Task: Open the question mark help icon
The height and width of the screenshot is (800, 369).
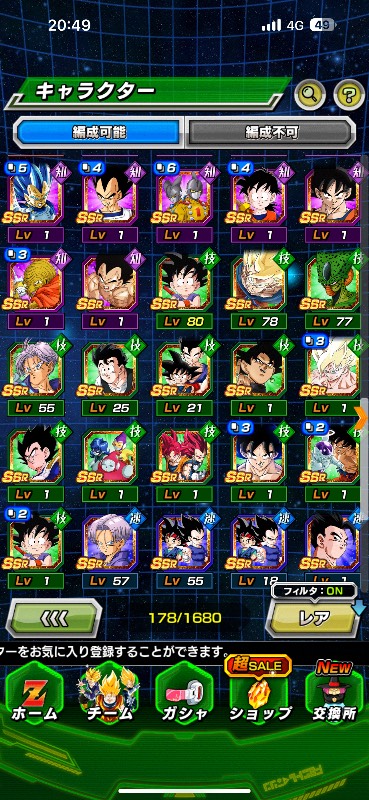Action: pos(349,93)
